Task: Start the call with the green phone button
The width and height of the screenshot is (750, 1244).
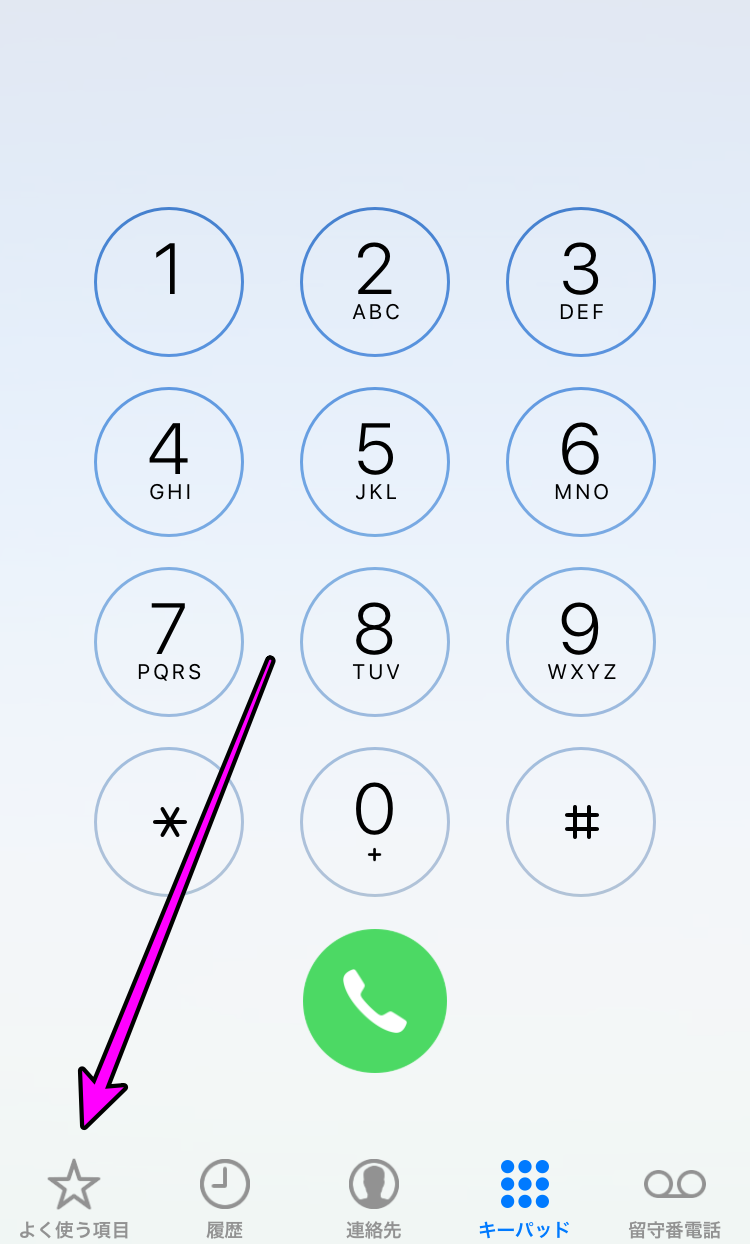Action: pos(375,1001)
